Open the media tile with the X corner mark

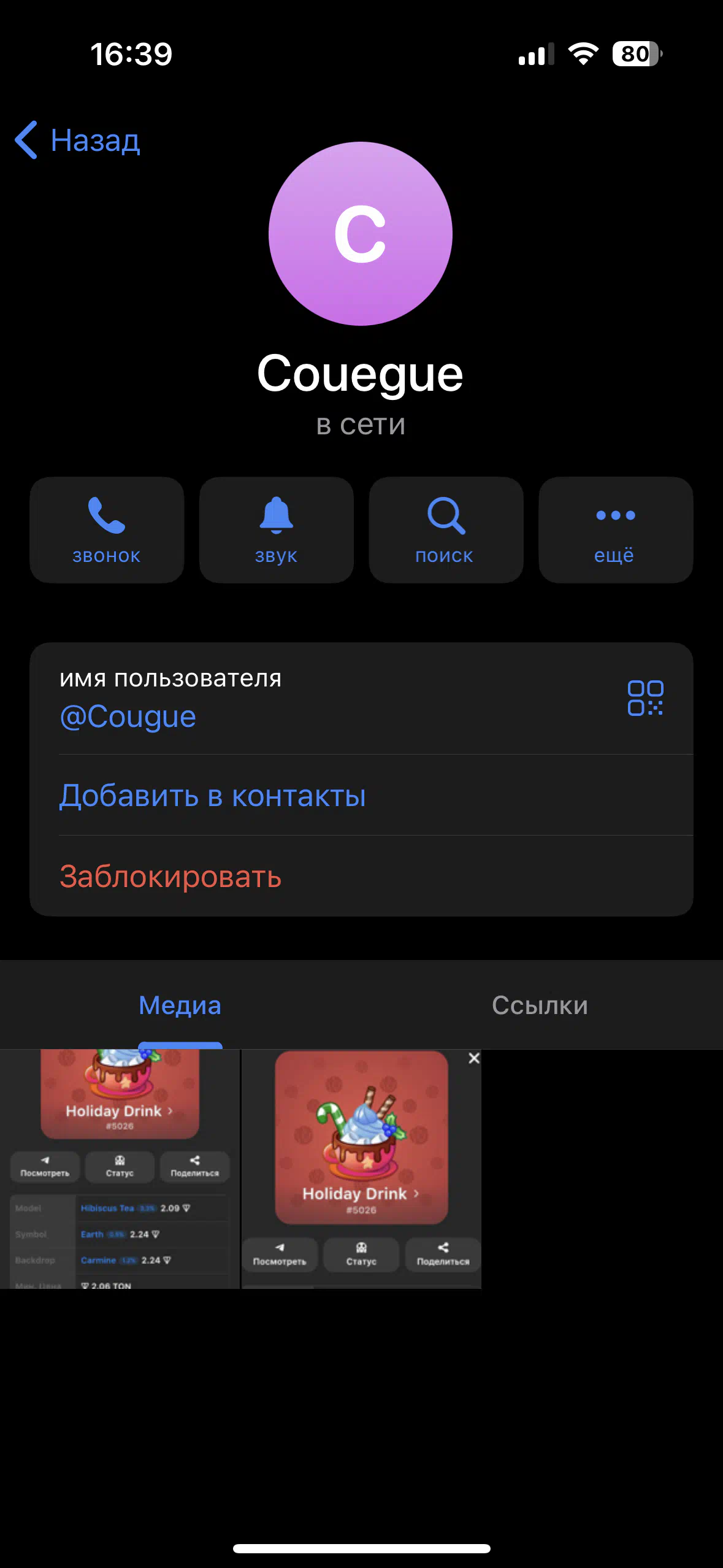coord(362,1169)
